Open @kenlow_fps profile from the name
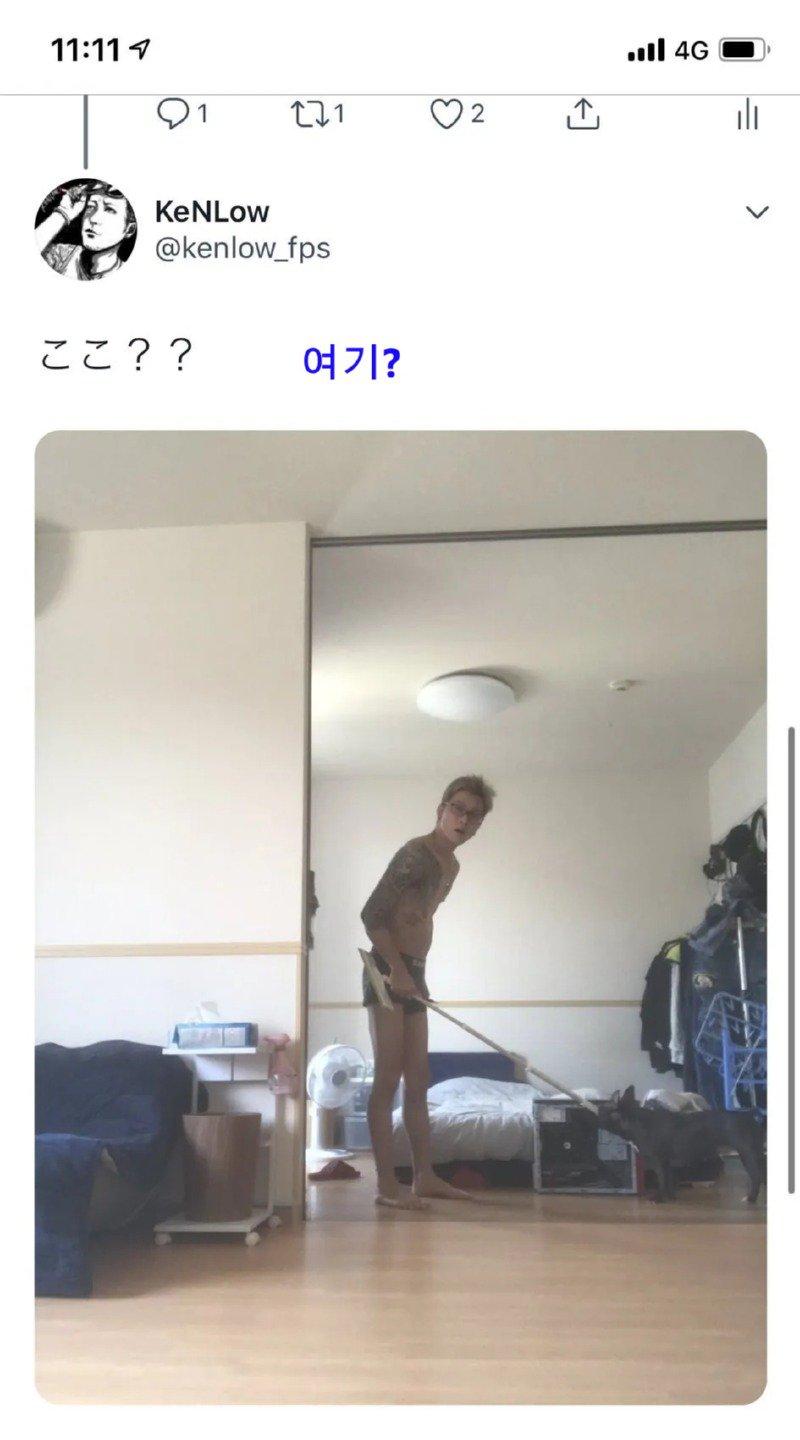This screenshot has height=1440, width=800. pyautogui.click(x=212, y=212)
